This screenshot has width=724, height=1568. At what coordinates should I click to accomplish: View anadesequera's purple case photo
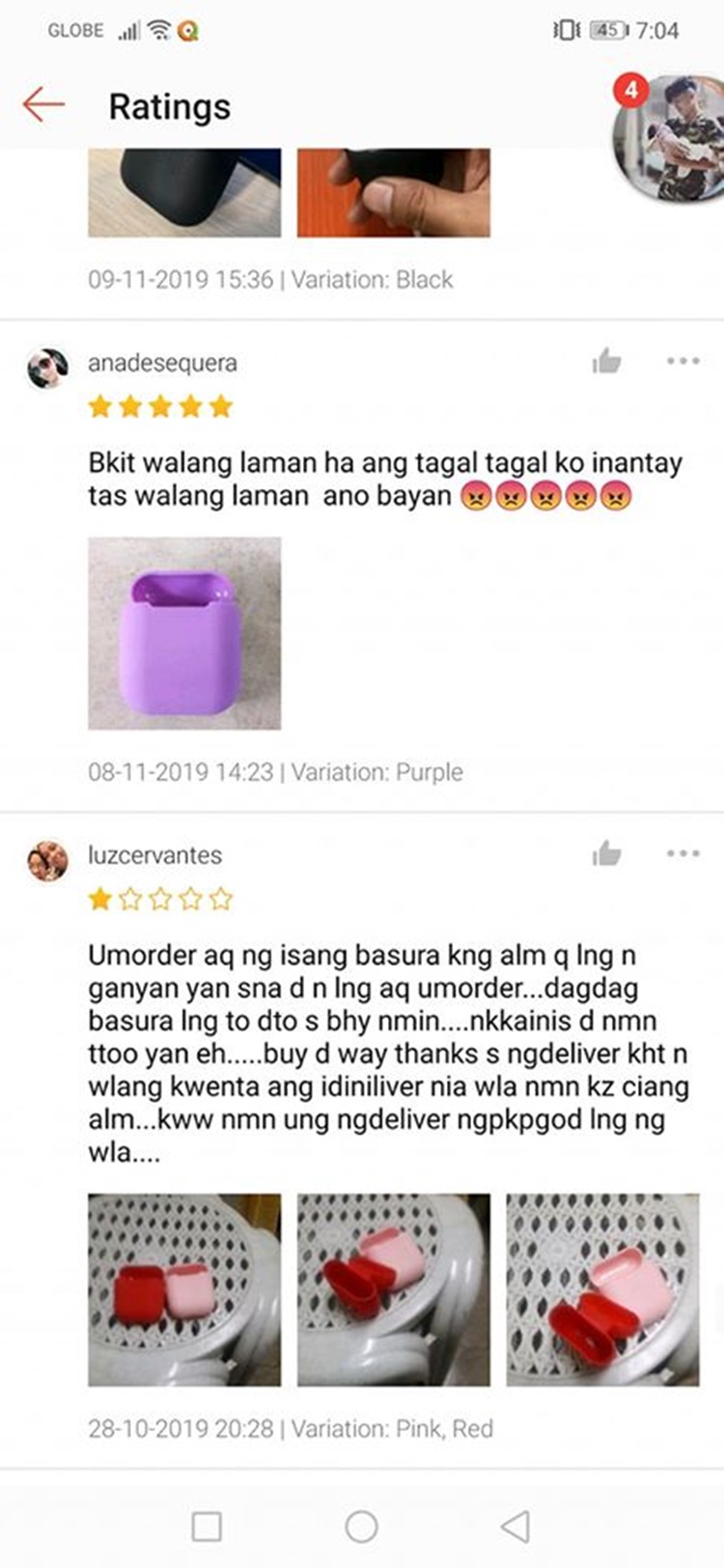[184, 633]
